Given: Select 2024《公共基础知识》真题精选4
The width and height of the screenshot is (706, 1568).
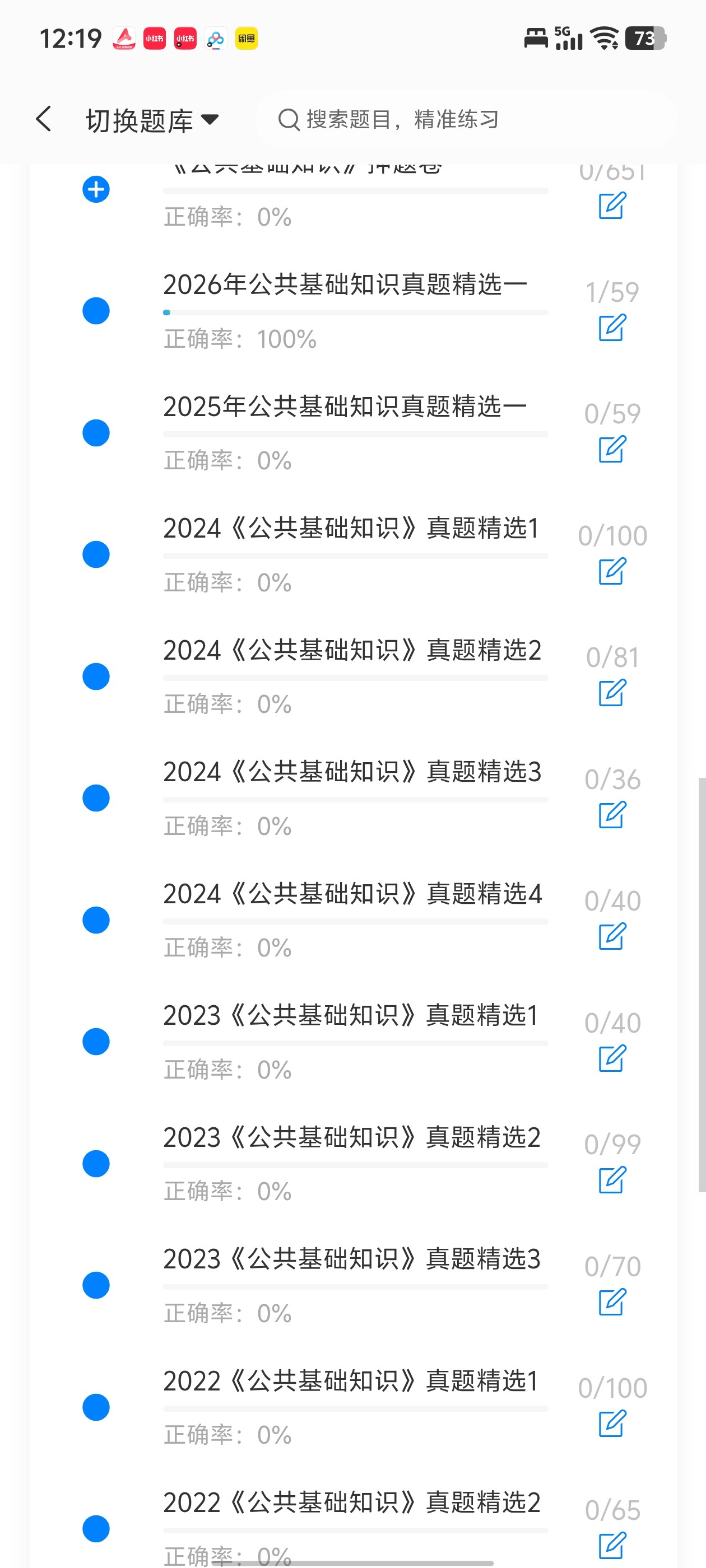Looking at the screenshot, I should 352,893.
